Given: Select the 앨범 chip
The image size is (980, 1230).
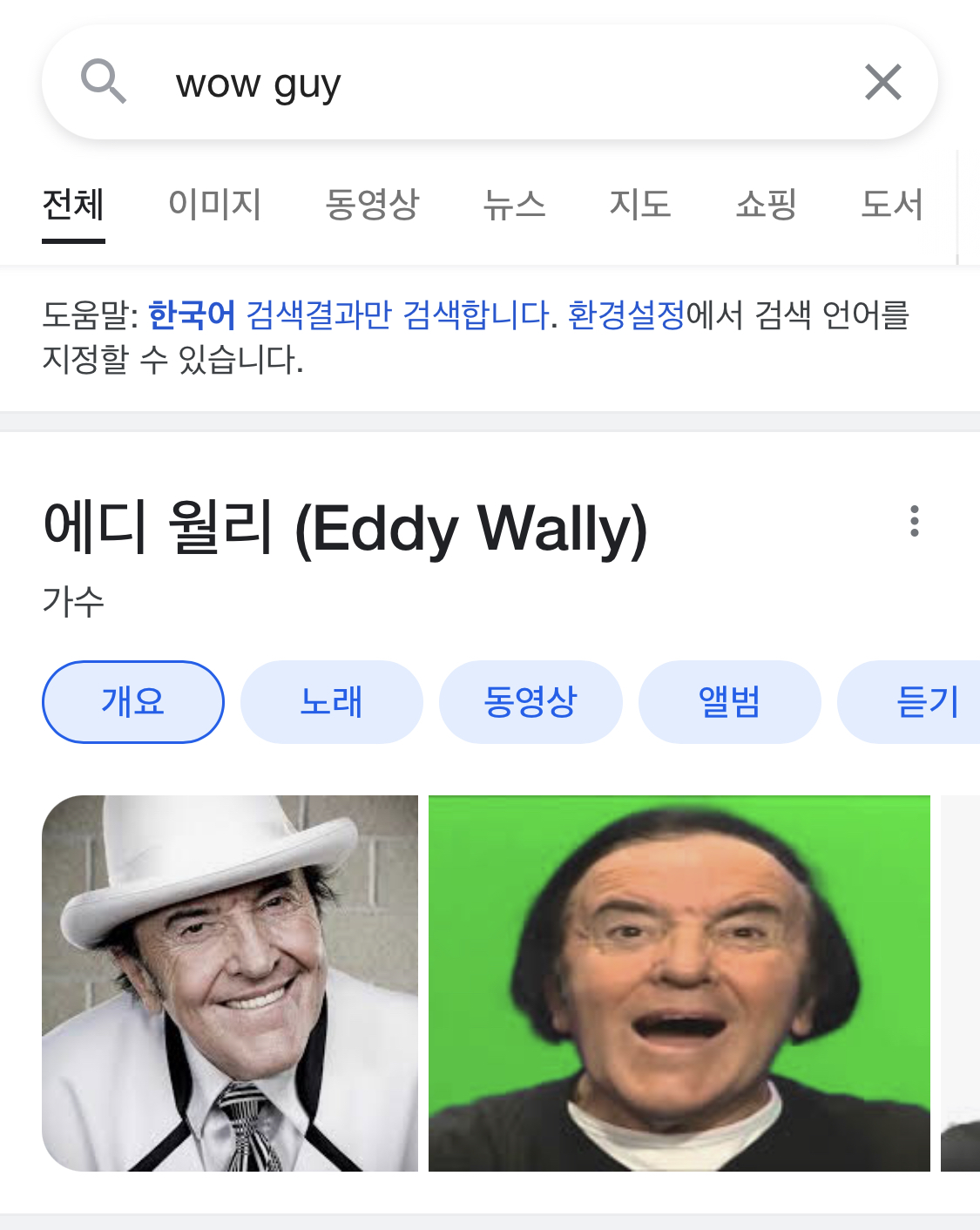Looking at the screenshot, I should pyautogui.click(x=729, y=702).
